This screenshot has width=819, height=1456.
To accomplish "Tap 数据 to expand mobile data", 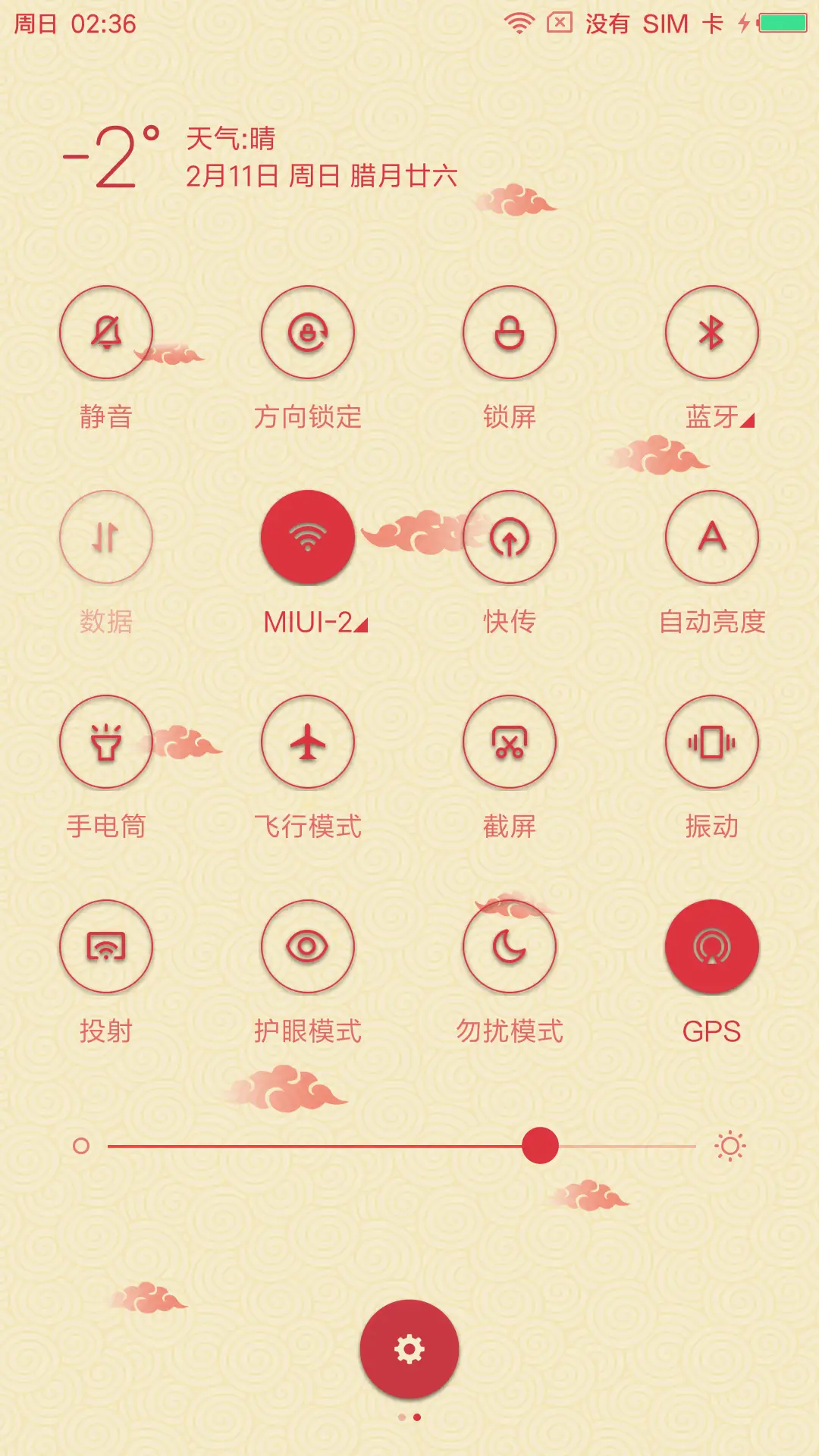I will coord(106,538).
